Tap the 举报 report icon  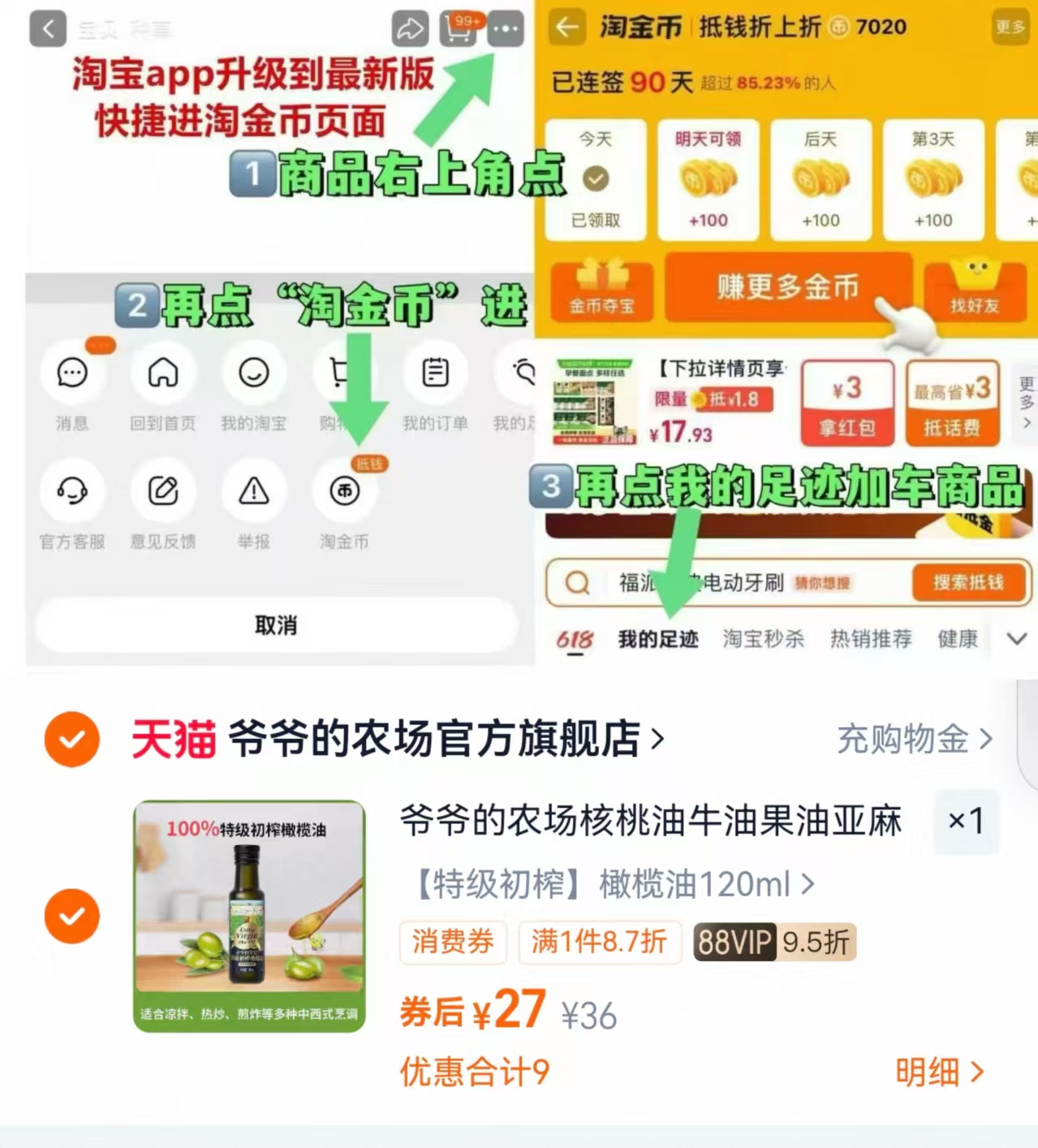click(254, 491)
